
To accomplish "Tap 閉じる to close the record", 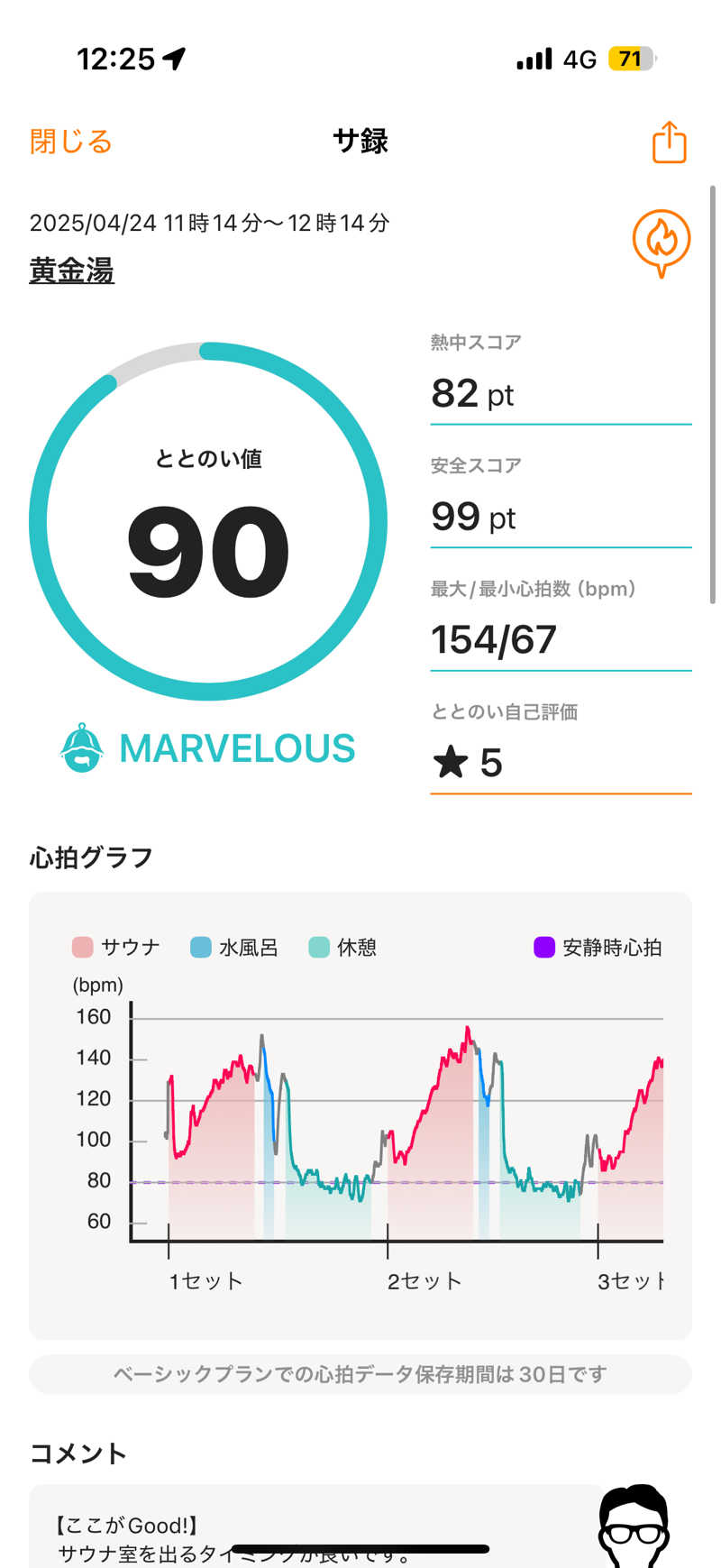I will tap(70, 142).
